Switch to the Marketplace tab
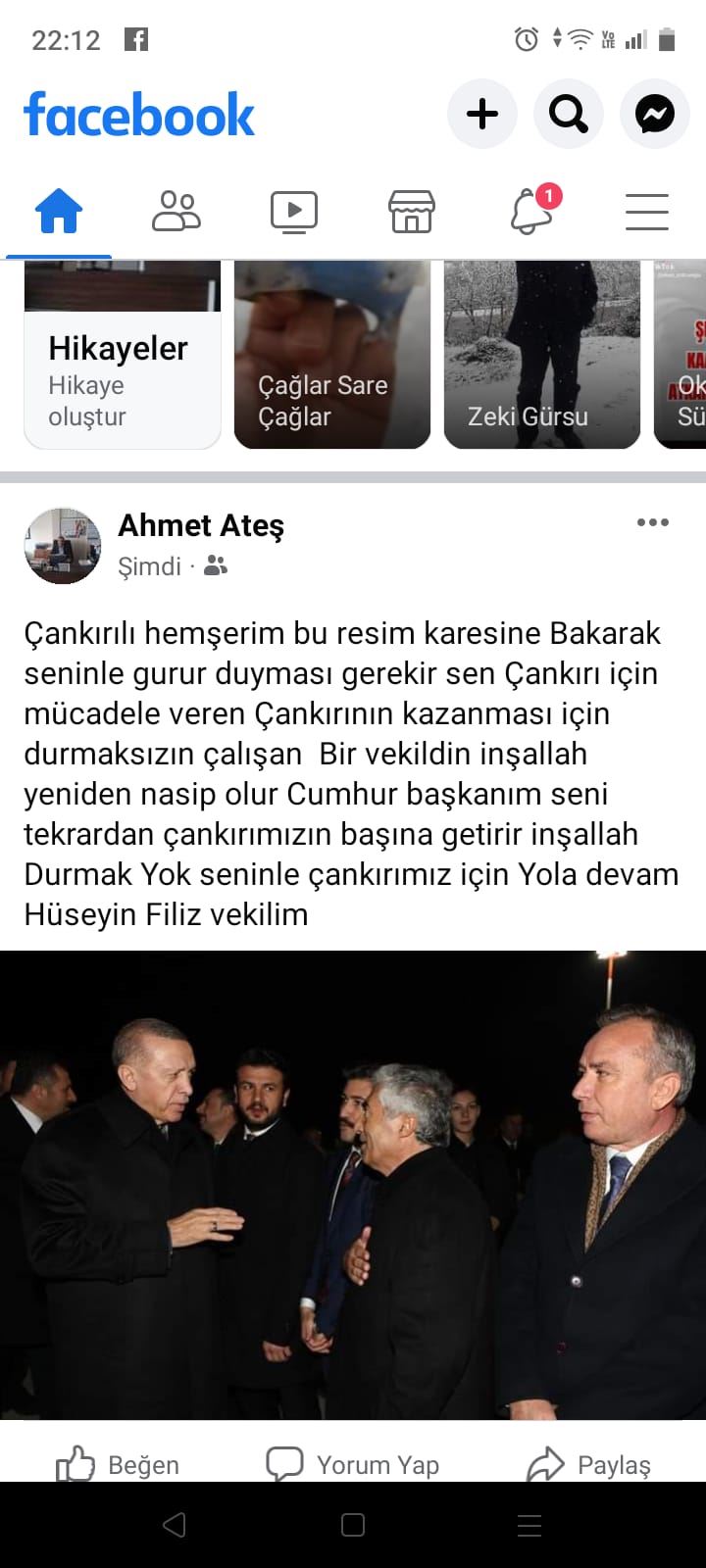This screenshot has height=1568, width=706. [x=412, y=211]
